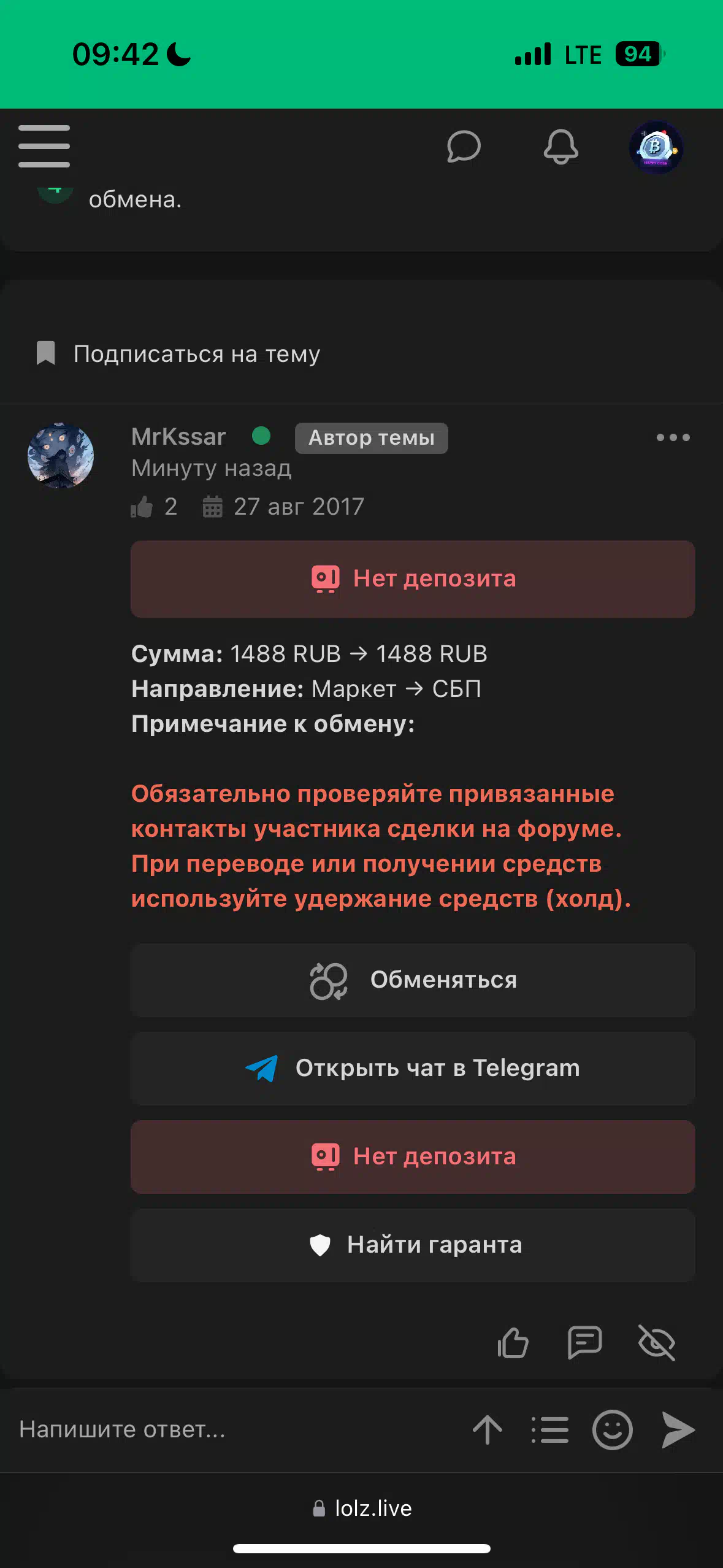The height and width of the screenshot is (1568, 723).
Task: Tap the up arrow in the reply bar
Action: pos(488,1429)
